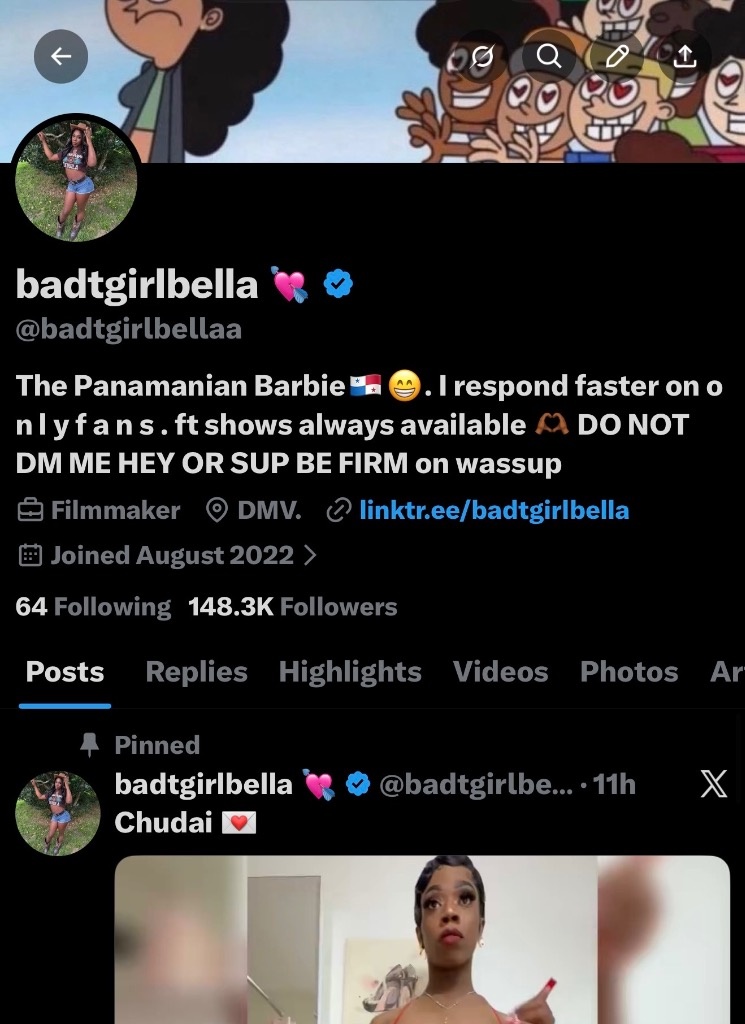This screenshot has height=1024, width=745.
Task: Share this profile
Action: (x=684, y=57)
